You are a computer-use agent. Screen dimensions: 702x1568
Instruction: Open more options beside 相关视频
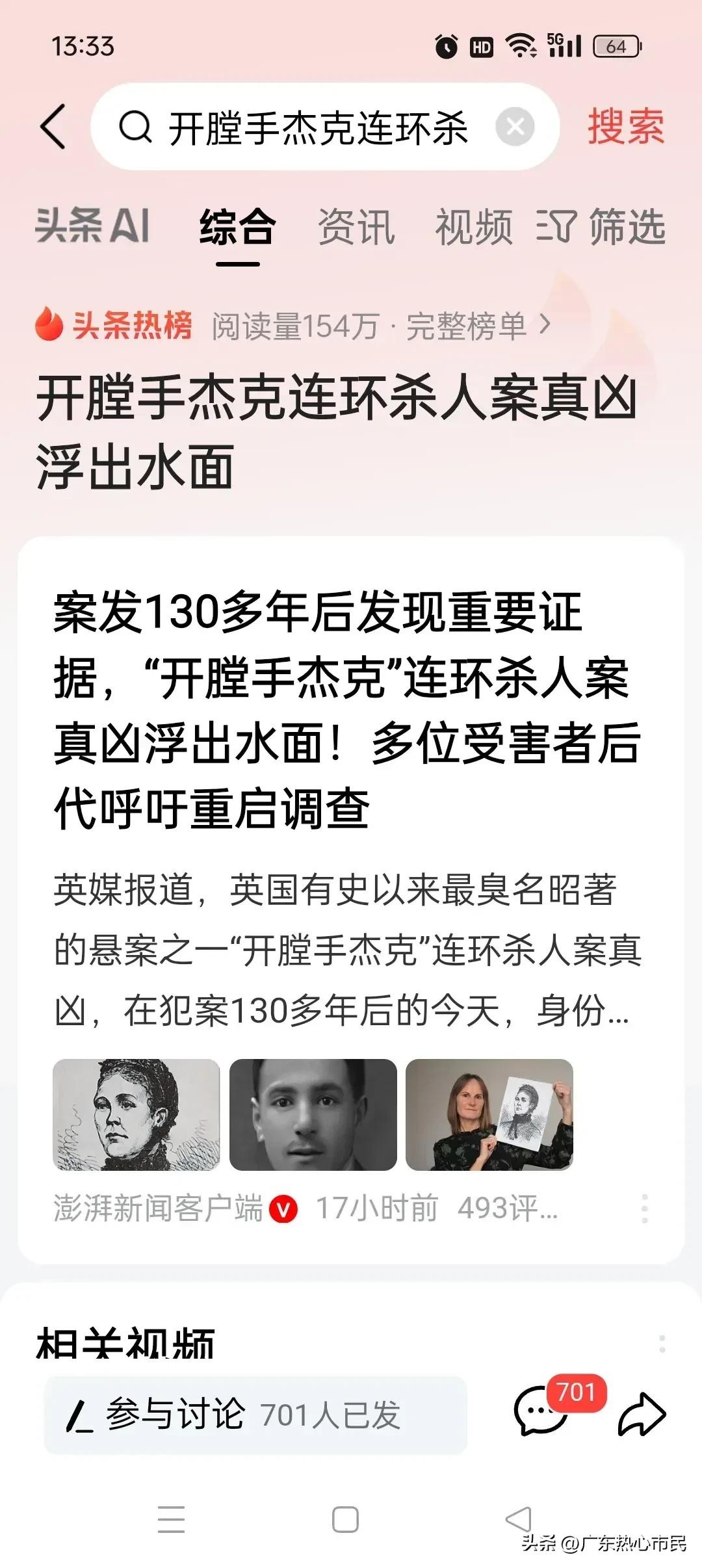coord(662,1343)
